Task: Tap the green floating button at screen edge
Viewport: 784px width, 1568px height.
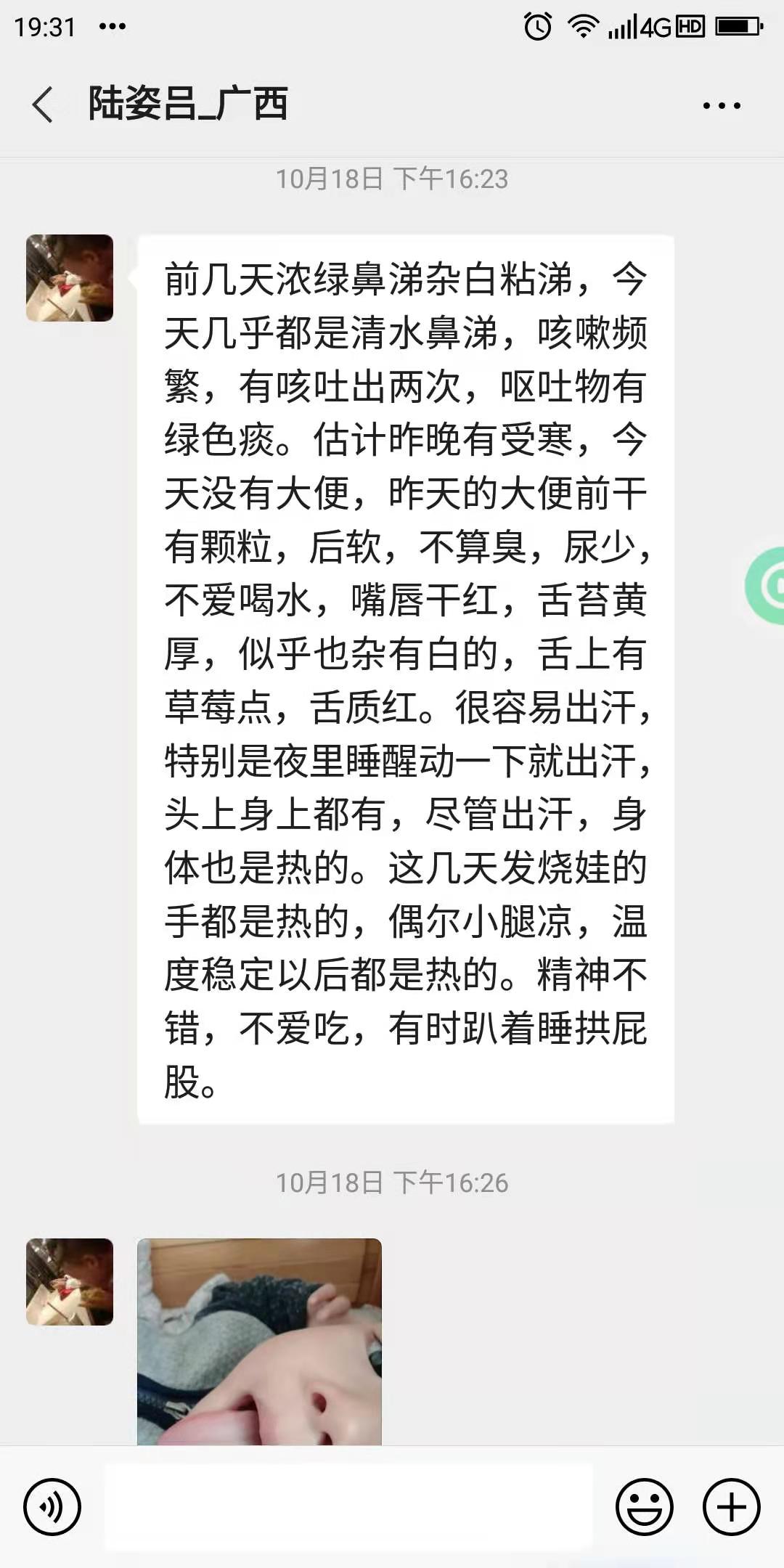Action: point(767,585)
